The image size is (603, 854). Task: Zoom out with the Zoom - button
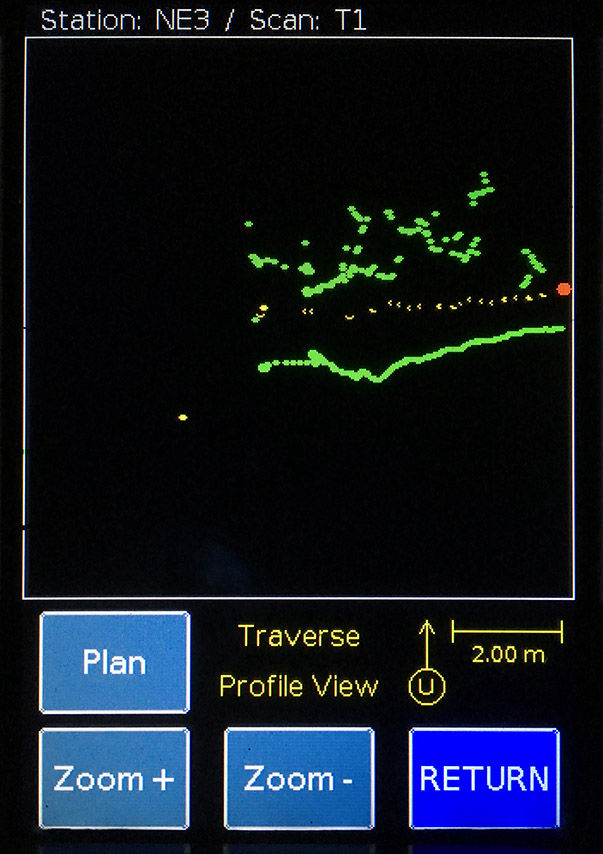click(299, 778)
